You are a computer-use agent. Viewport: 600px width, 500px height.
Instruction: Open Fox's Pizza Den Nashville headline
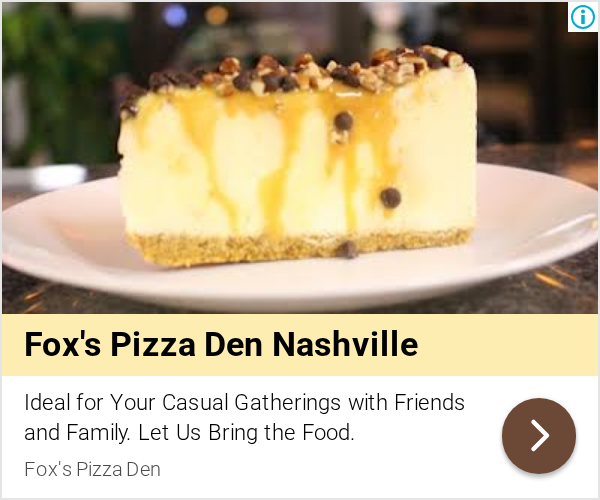(221, 344)
